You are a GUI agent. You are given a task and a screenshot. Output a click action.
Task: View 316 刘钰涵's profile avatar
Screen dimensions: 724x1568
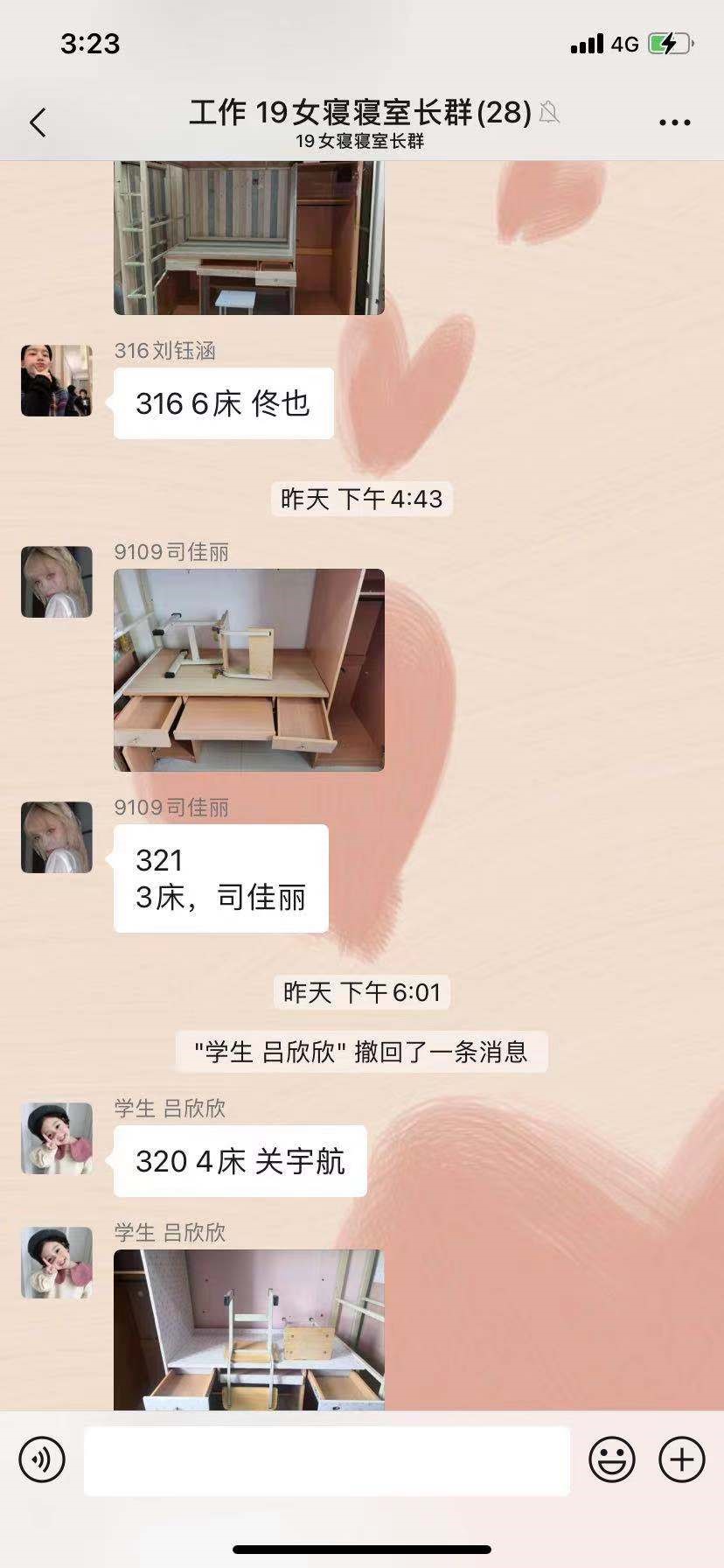coord(57,381)
